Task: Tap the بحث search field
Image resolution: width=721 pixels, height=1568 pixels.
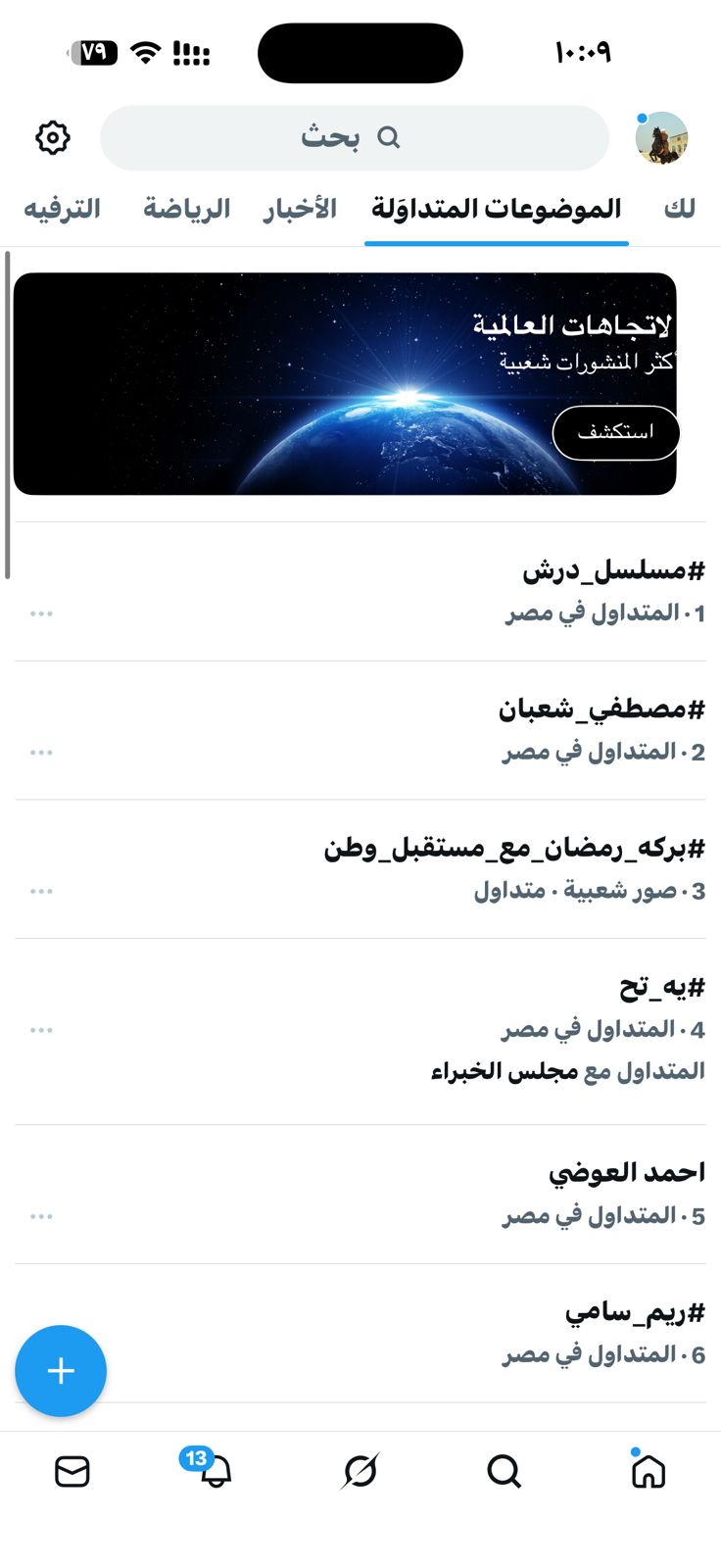Action: coord(354,138)
